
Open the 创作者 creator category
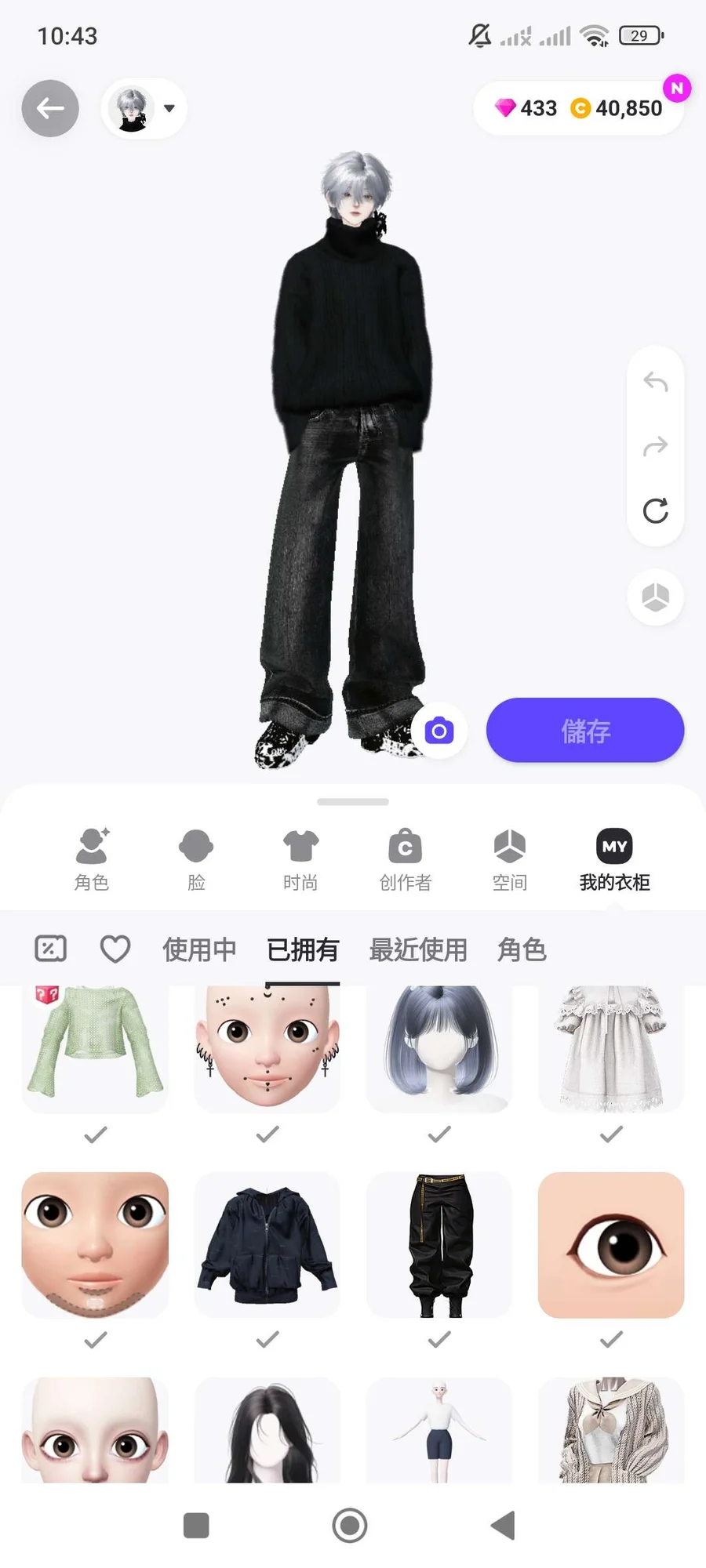click(x=405, y=860)
